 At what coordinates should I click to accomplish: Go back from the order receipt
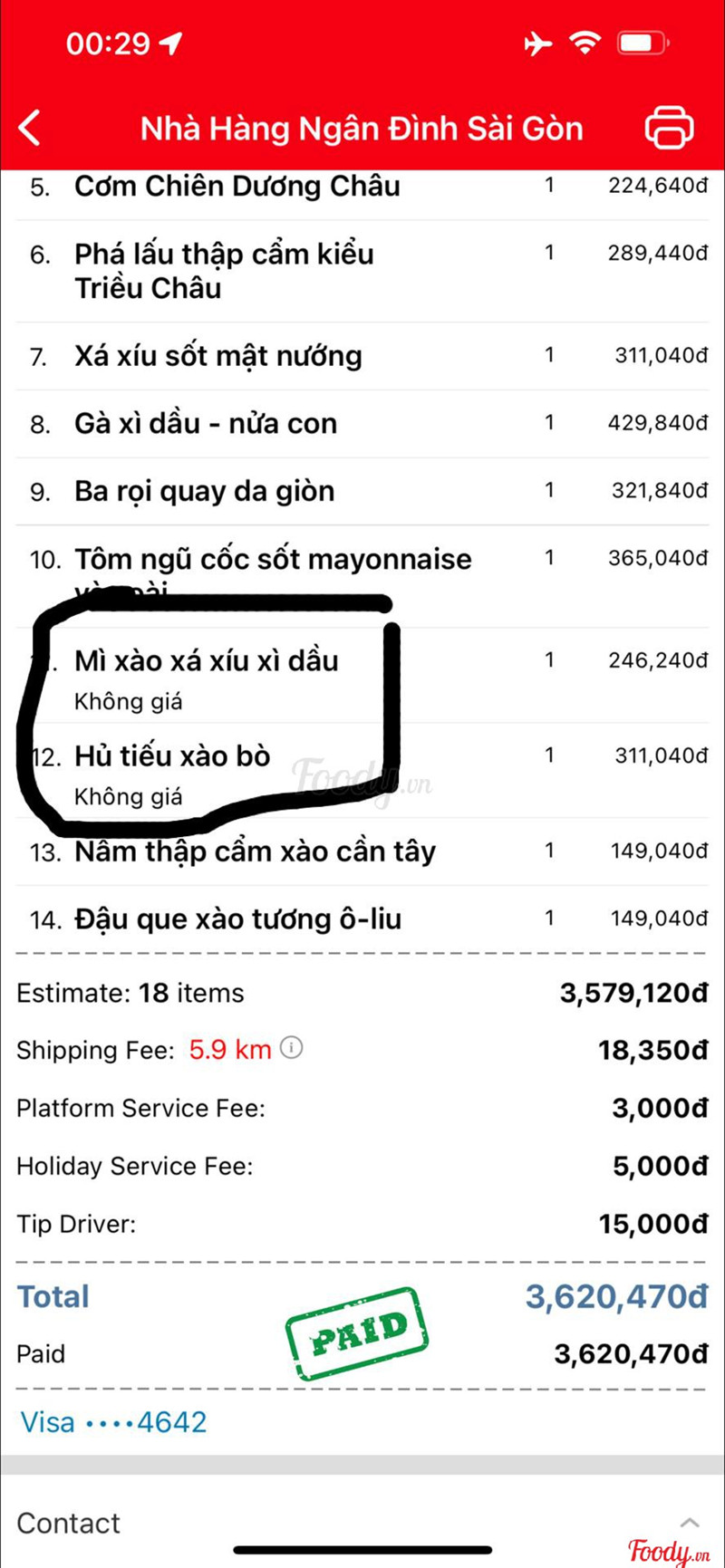coord(31,128)
